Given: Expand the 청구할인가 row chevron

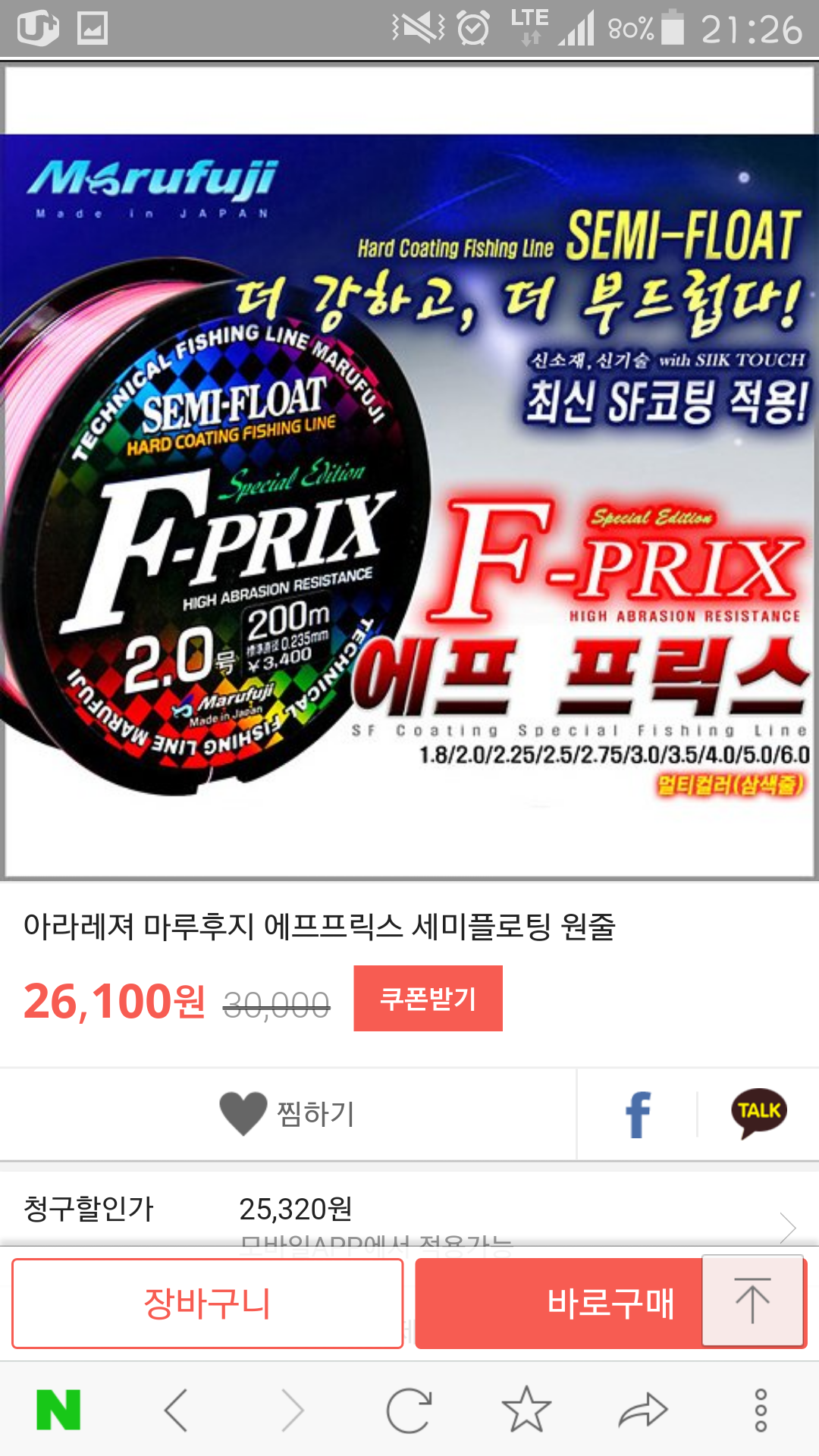Looking at the screenshot, I should [x=787, y=1226].
